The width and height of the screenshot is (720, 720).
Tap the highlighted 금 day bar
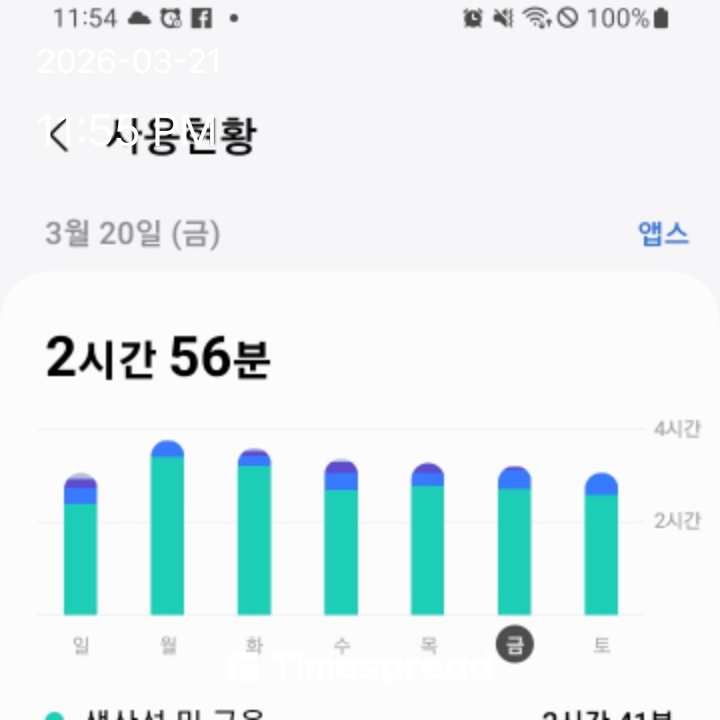(x=514, y=545)
